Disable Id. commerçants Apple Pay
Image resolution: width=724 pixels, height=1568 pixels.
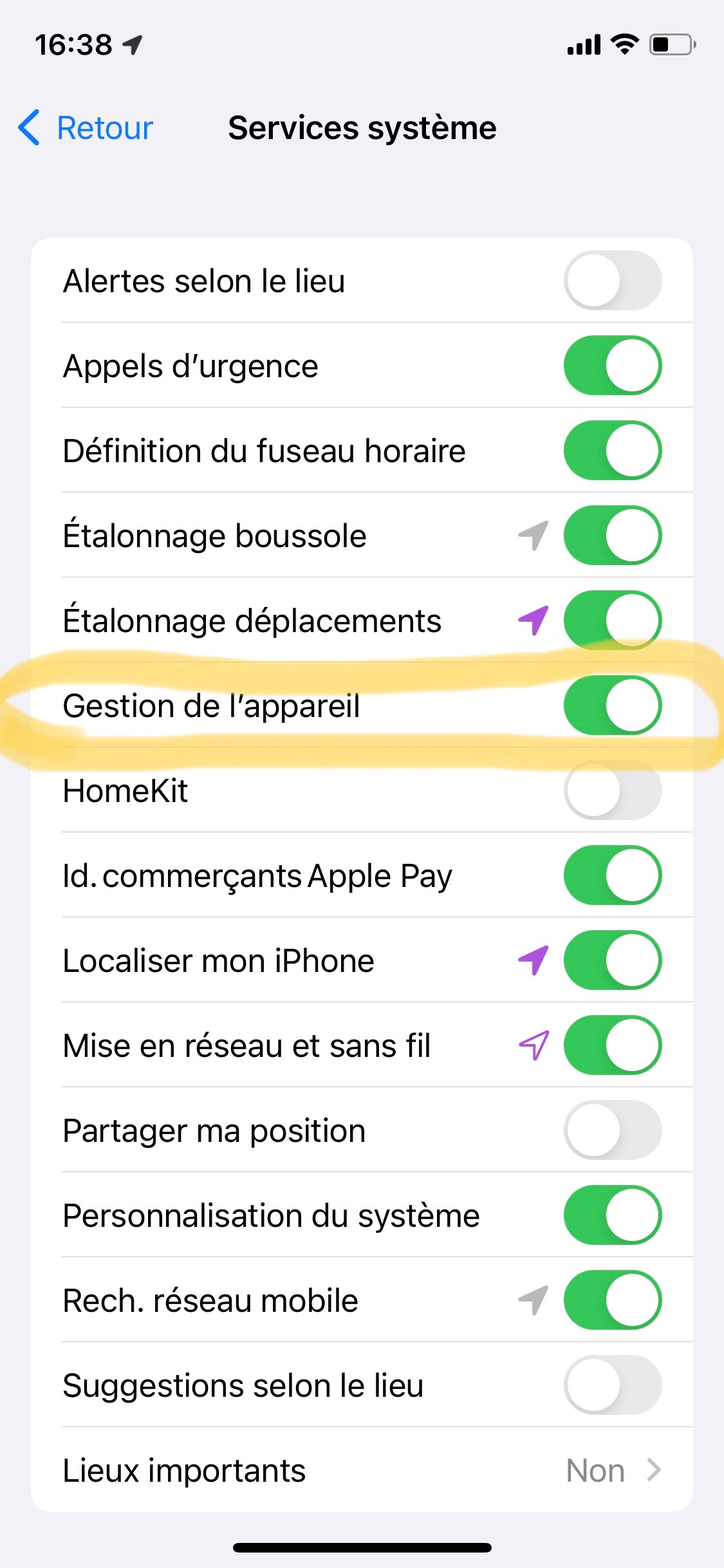(x=613, y=875)
